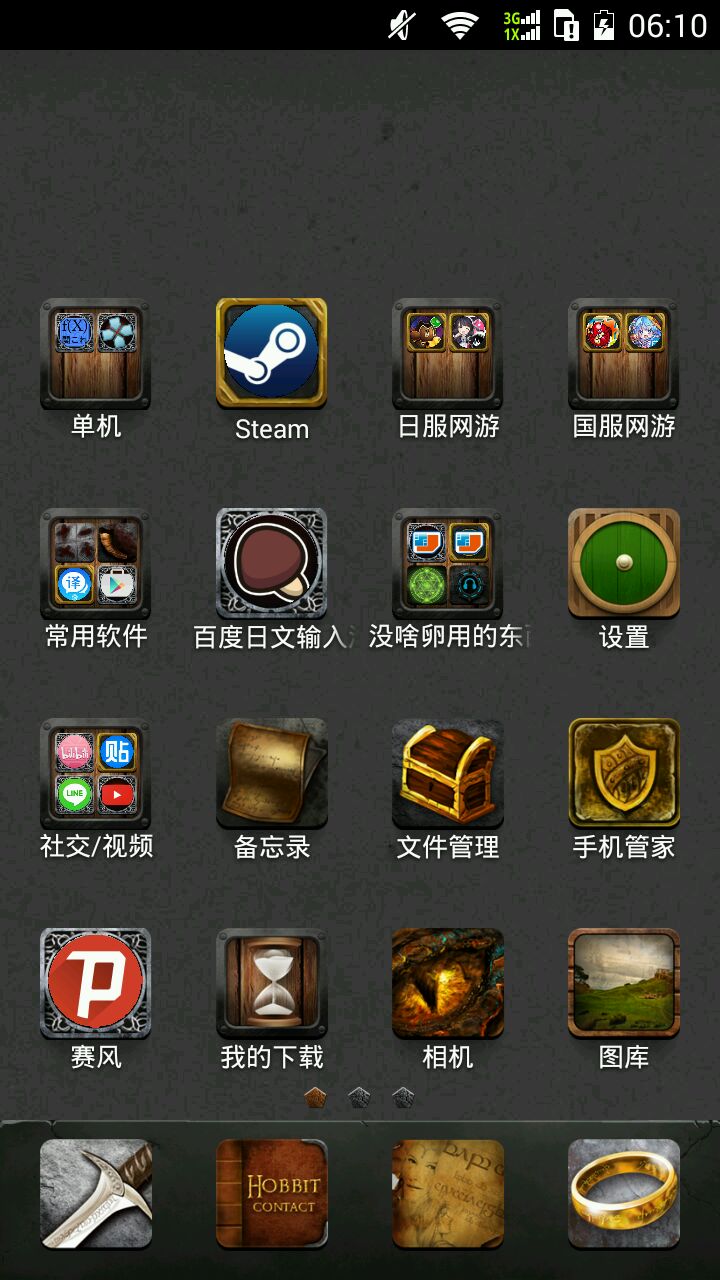This screenshot has width=720, height=1280.
Task: Open the 图库 gallery
Action: (623, 983)
